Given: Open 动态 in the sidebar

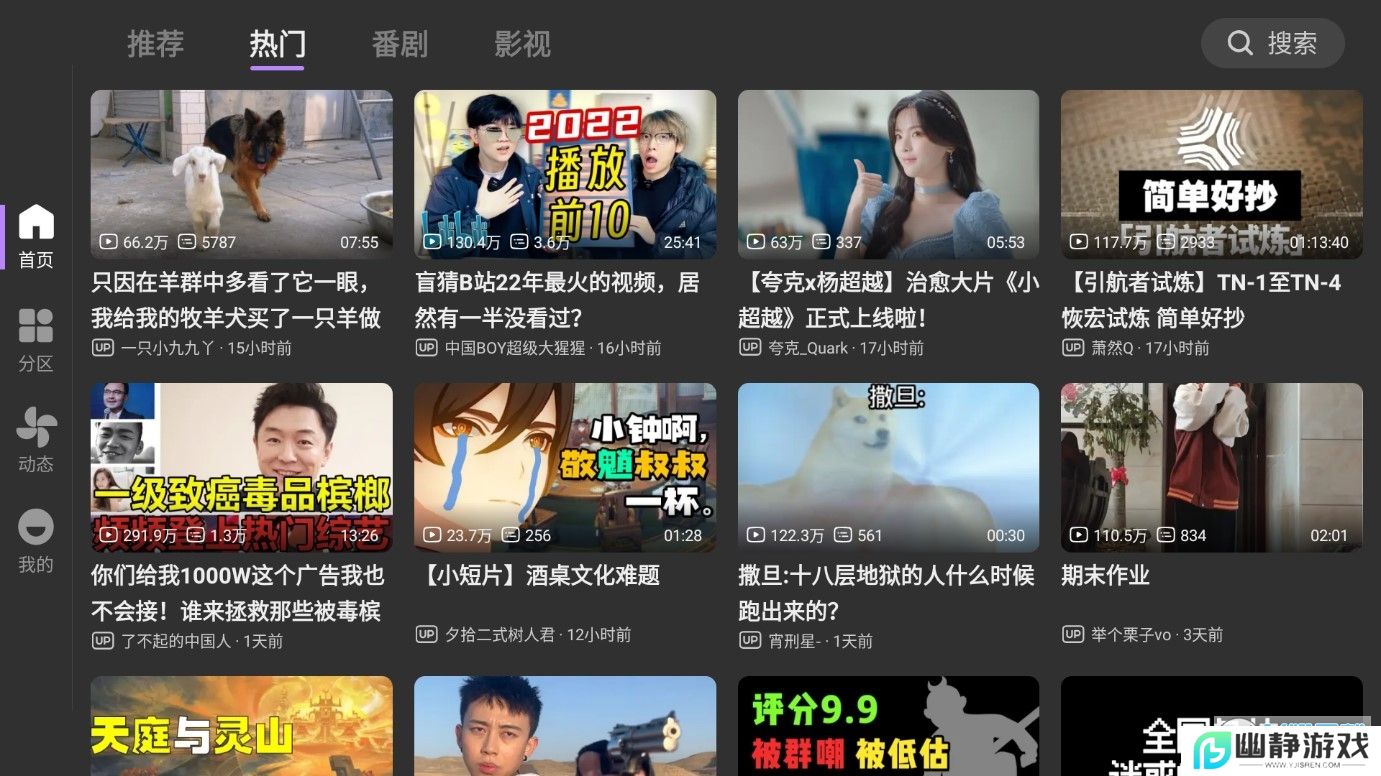Looking at the screenshot, I should point(36,440).
